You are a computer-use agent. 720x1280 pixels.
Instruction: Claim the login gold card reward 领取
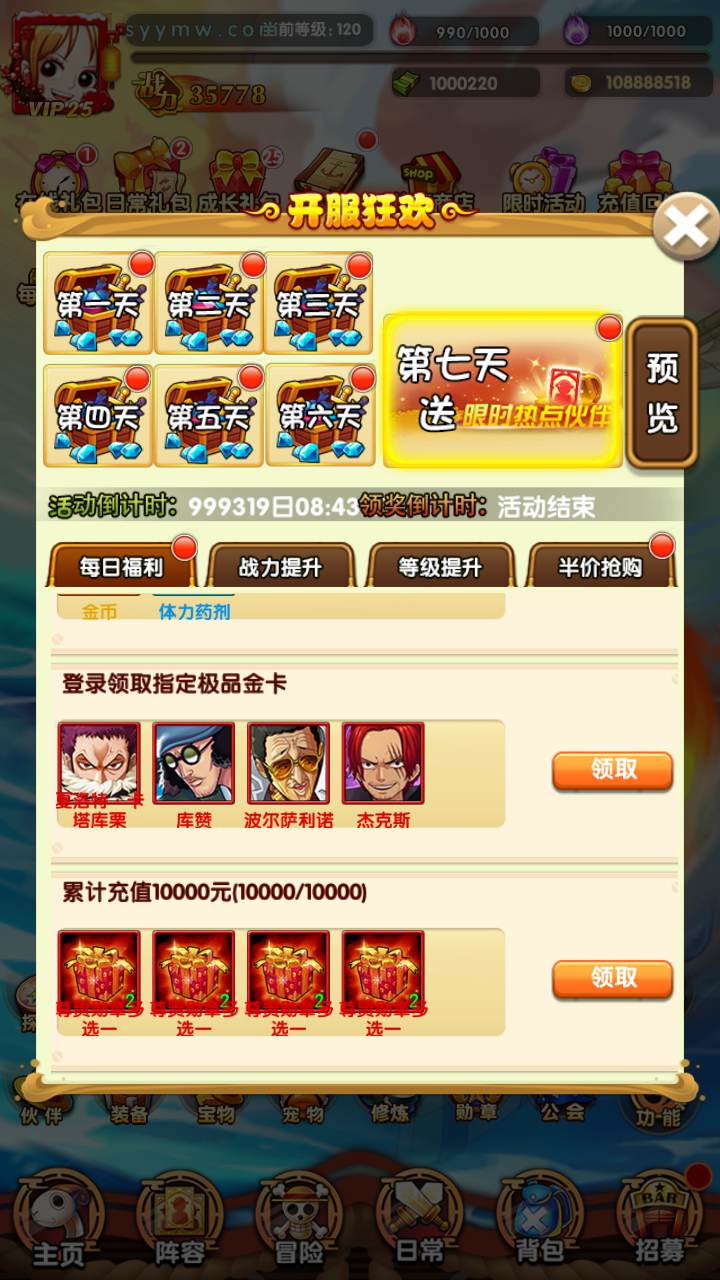(x=612, y=770)
